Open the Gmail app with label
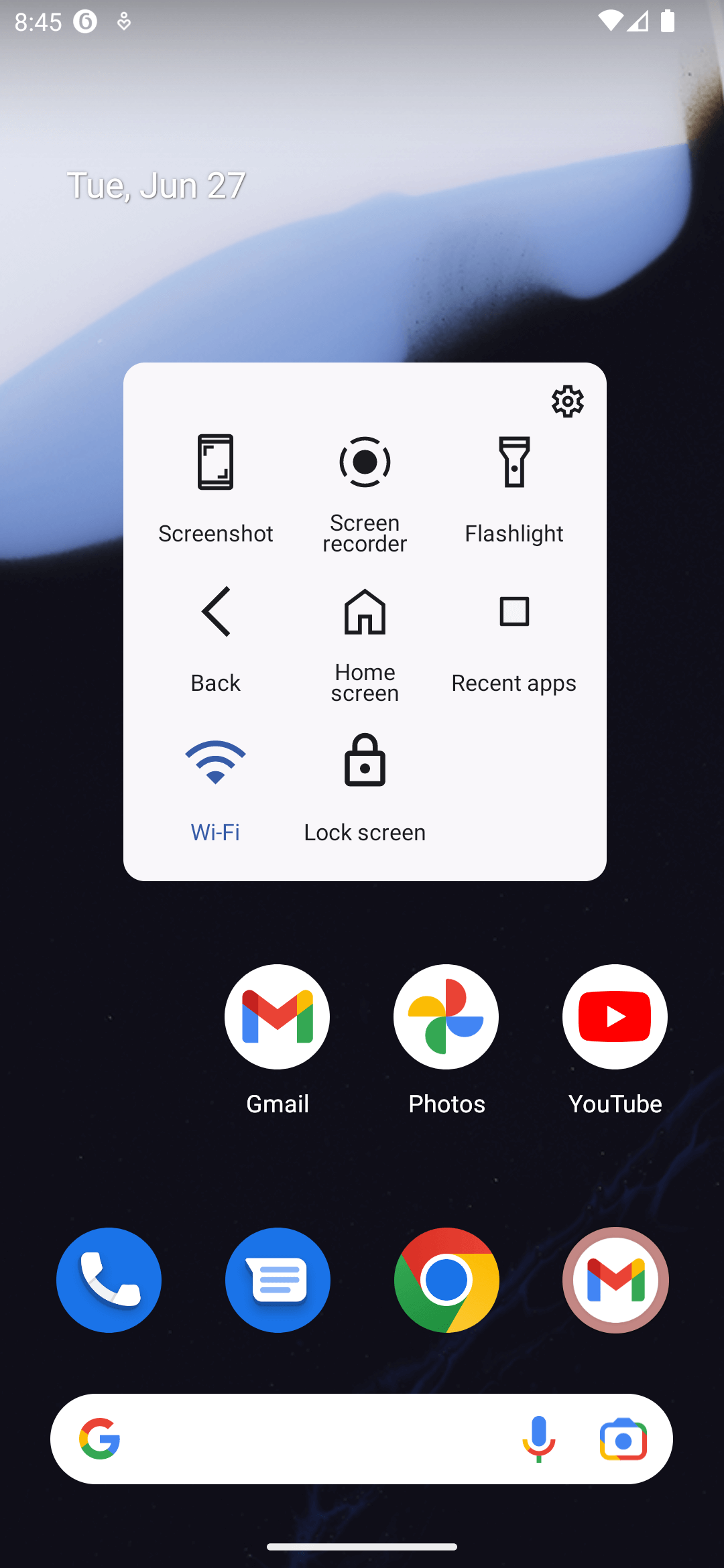The width and height of the screenshot is (724, 1568). [x=278, y=1040]
